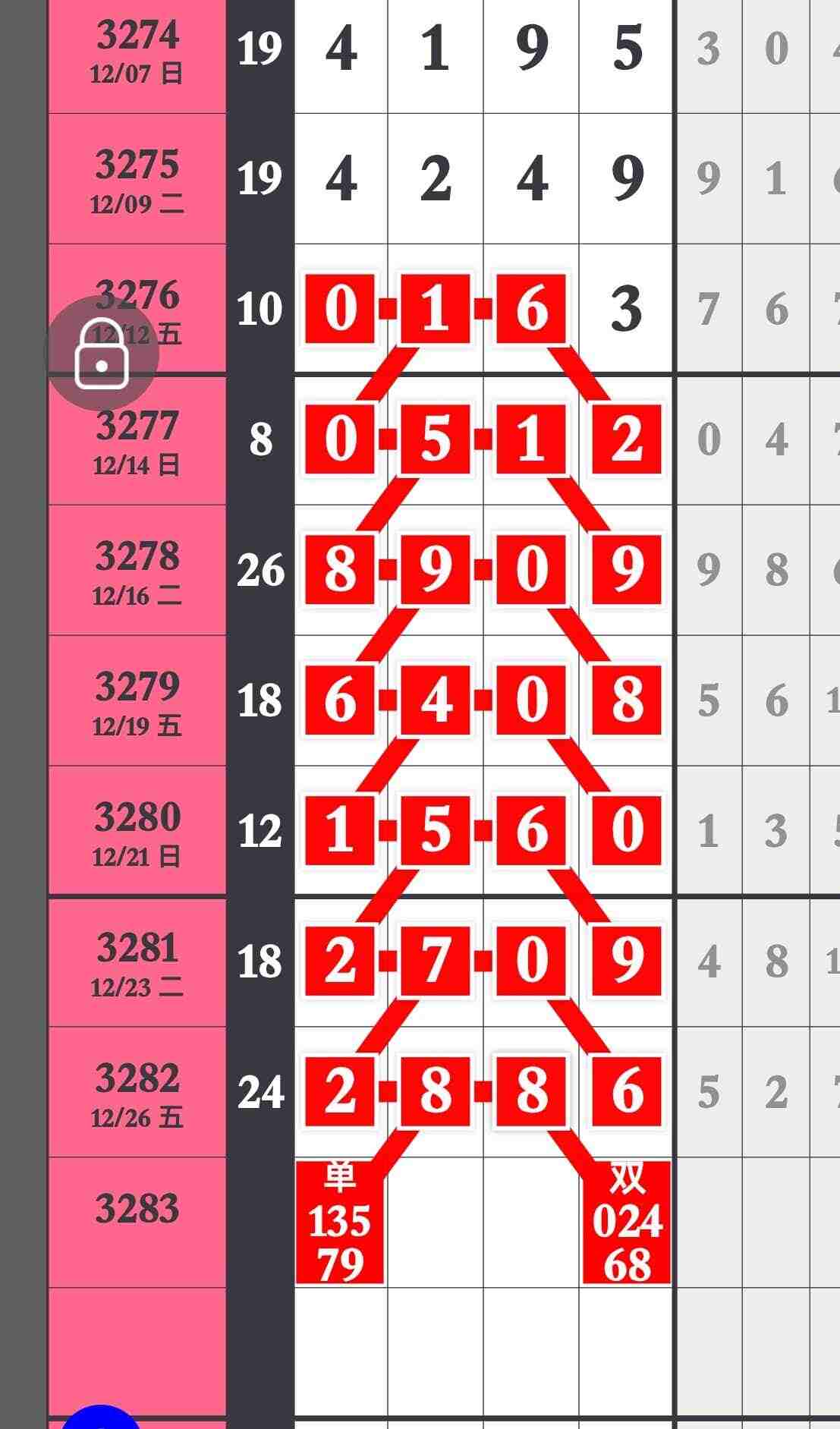Image resolution: width=840 pixels, height=1429 pixels.
Task: Tap the floating lock icon
Action: 102,354
